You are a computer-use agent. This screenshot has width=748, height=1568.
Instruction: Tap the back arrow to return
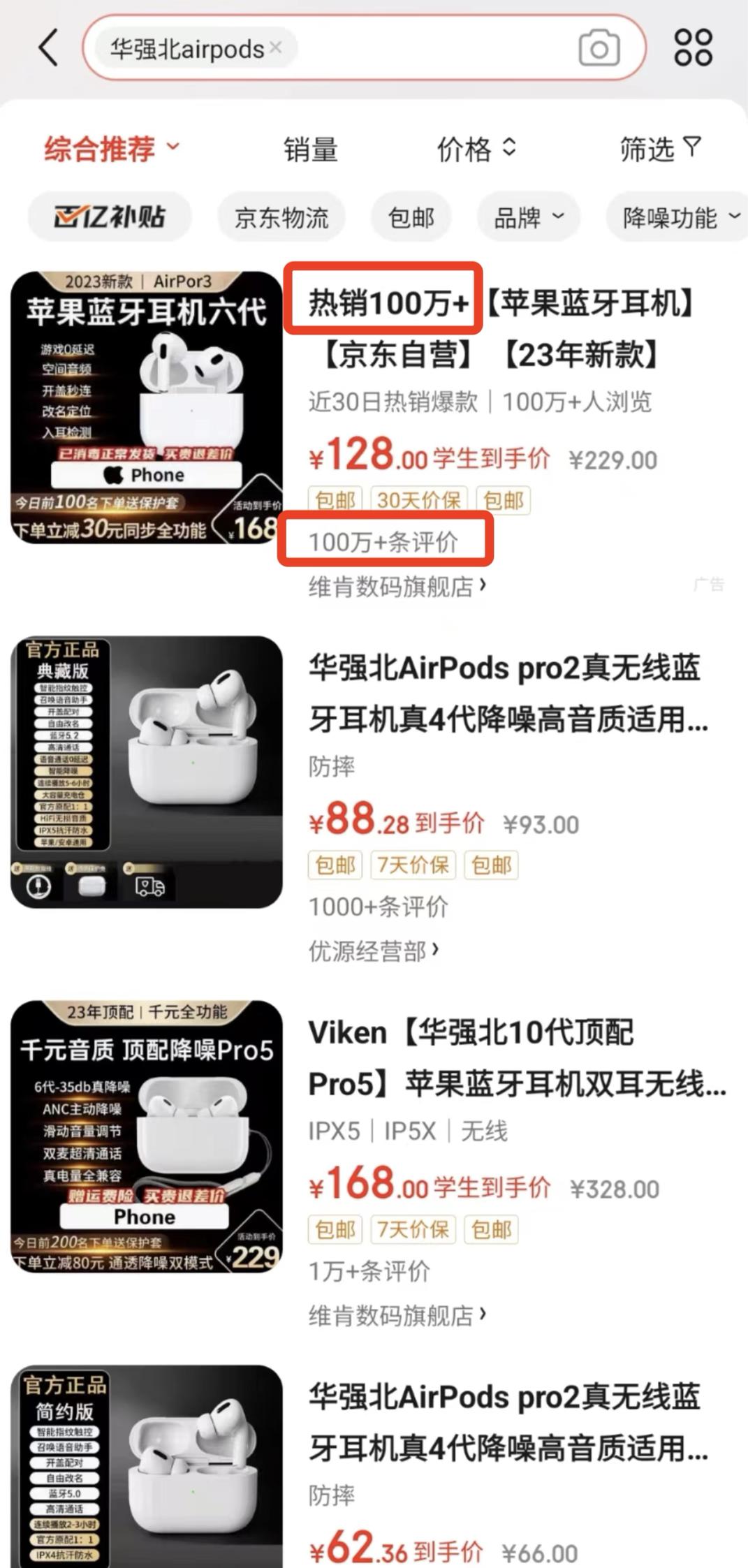pos(45,46)
